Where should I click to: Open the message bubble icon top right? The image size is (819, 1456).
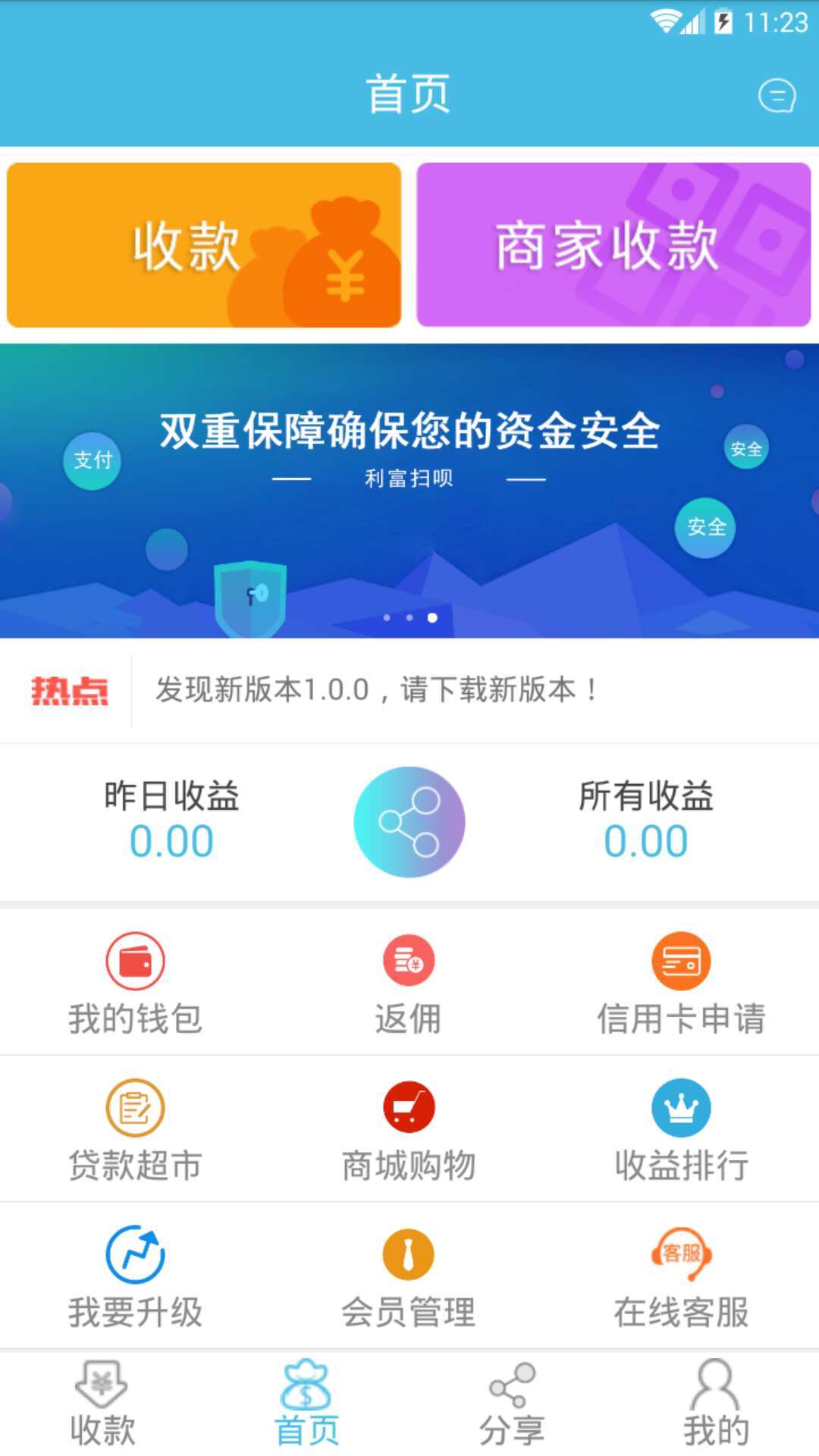coord(775,95)
